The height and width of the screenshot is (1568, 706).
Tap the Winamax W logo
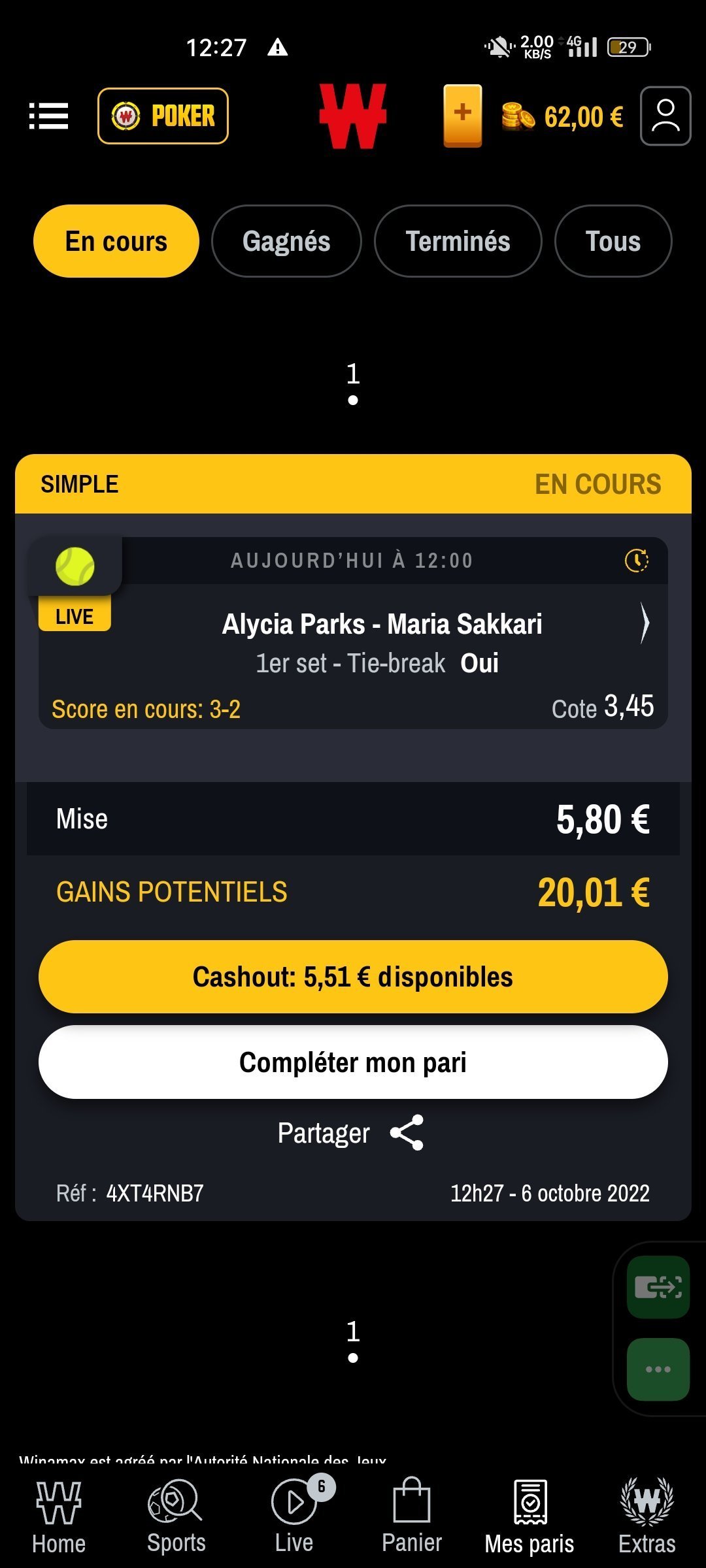(x=353, y=116)
